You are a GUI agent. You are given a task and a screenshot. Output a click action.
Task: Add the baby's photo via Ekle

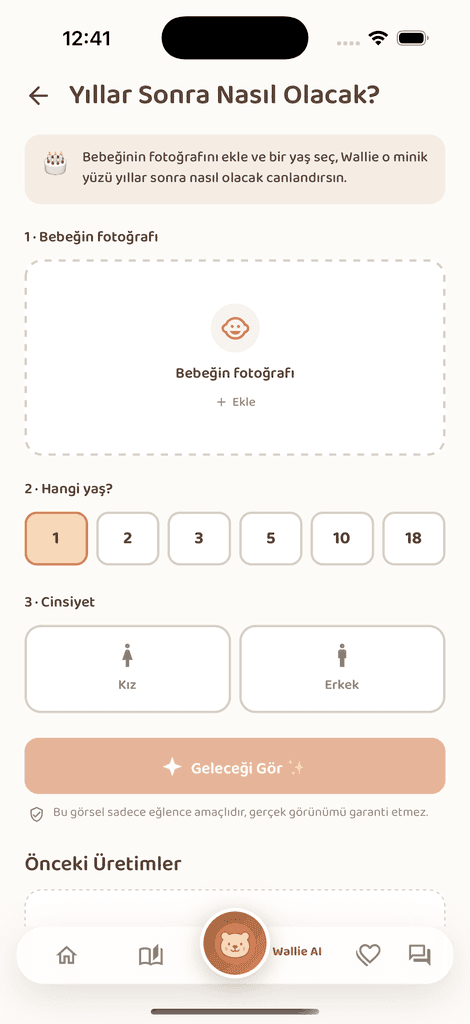236,402
